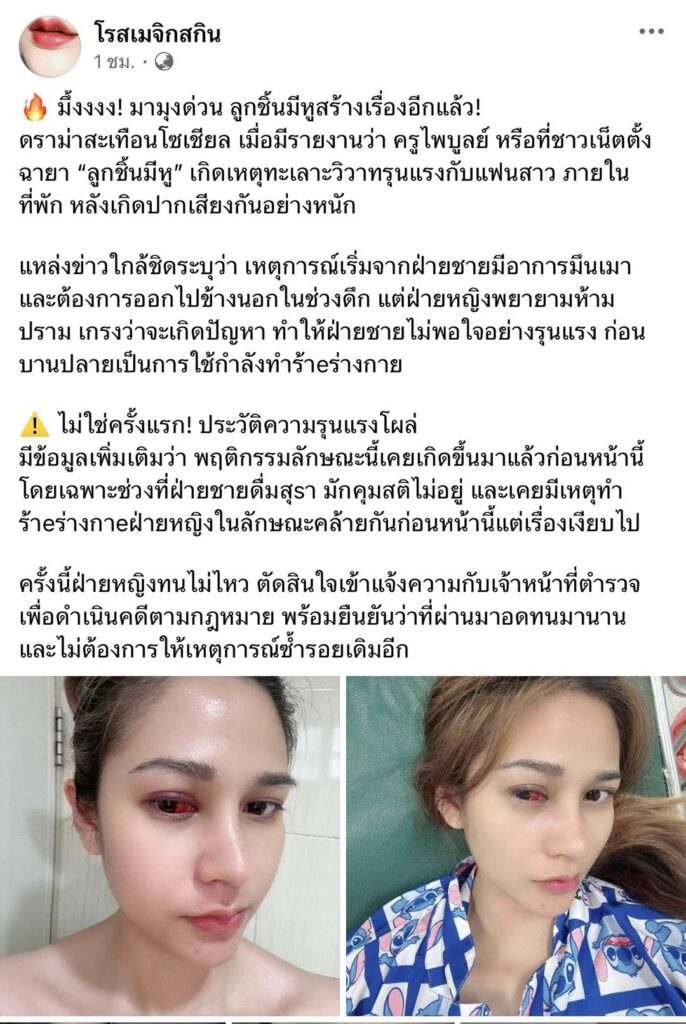Open the โรสเมจิกสกิน page profile picture

49,46
